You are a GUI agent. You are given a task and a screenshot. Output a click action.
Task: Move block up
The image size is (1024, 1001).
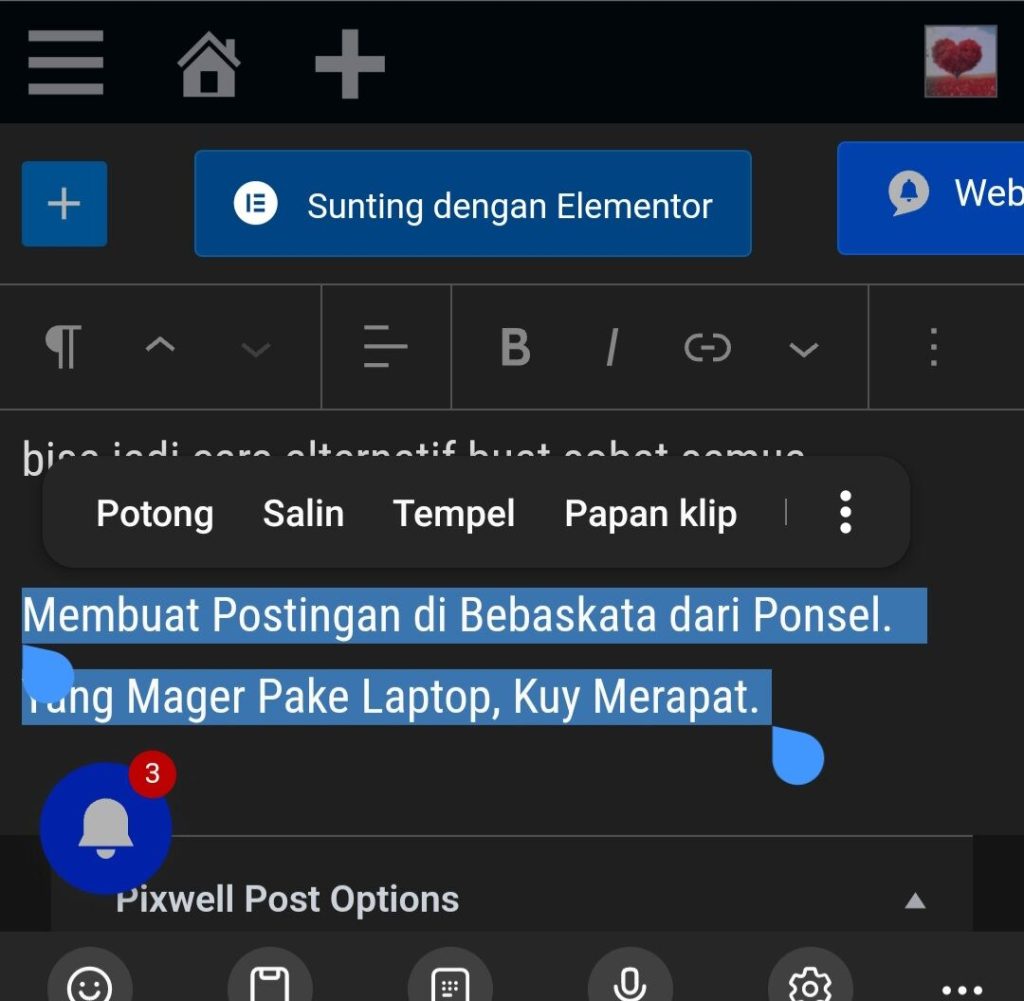[x=160, y=346]
